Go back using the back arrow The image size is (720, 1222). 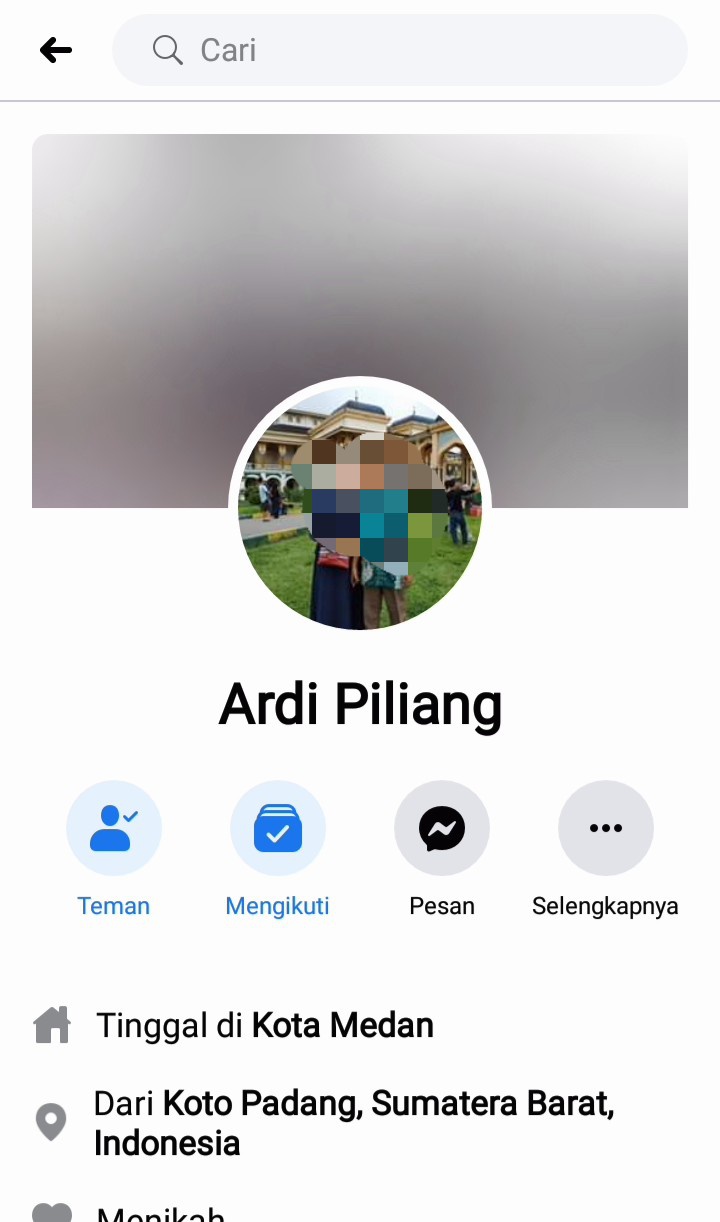coord(56,50)
